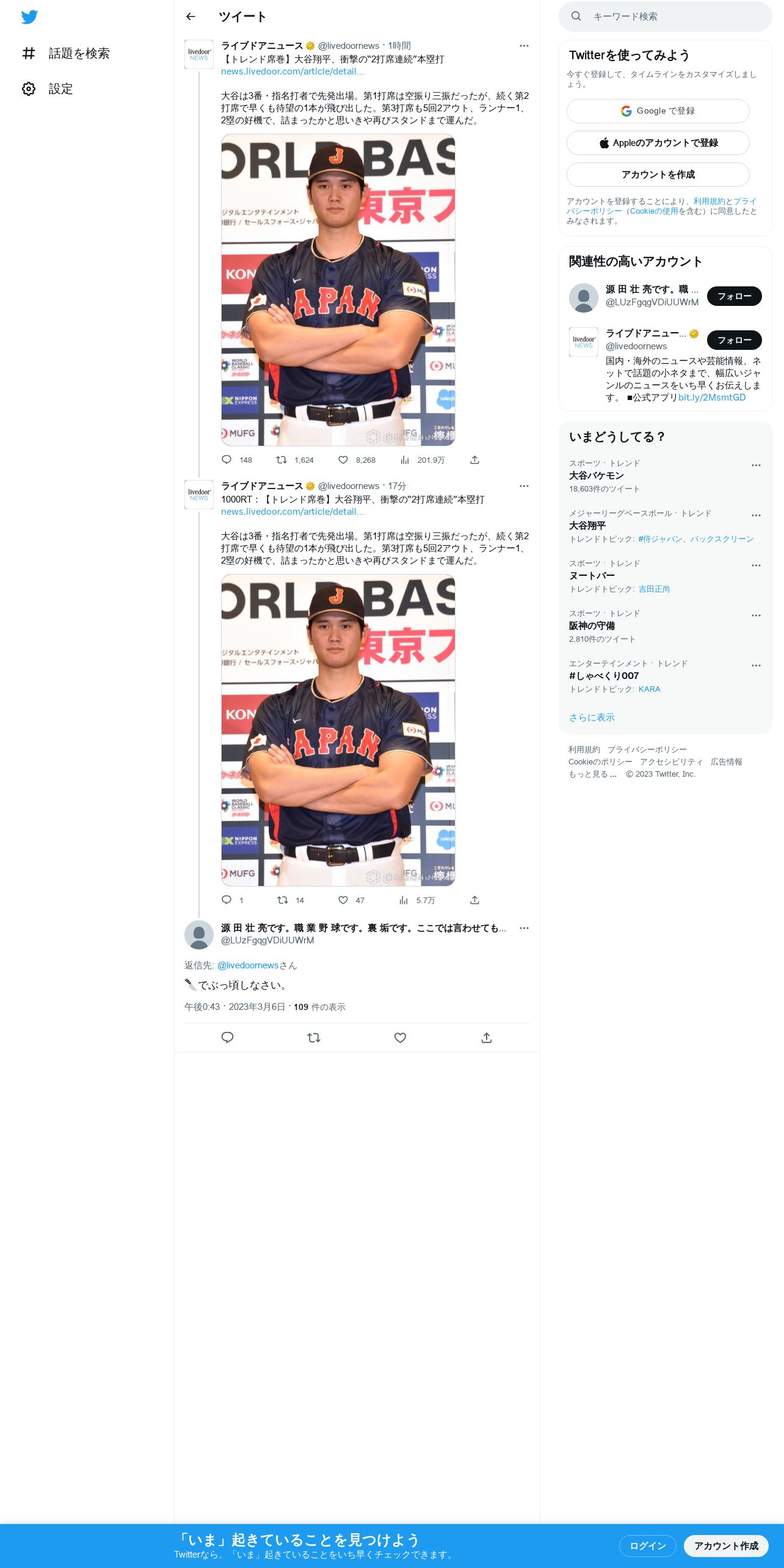Choose Appleのアカウントで登録
Image resolution: width=784 pixels, height=1568 pixels.
pyautogui.click(x=658, y=143)
